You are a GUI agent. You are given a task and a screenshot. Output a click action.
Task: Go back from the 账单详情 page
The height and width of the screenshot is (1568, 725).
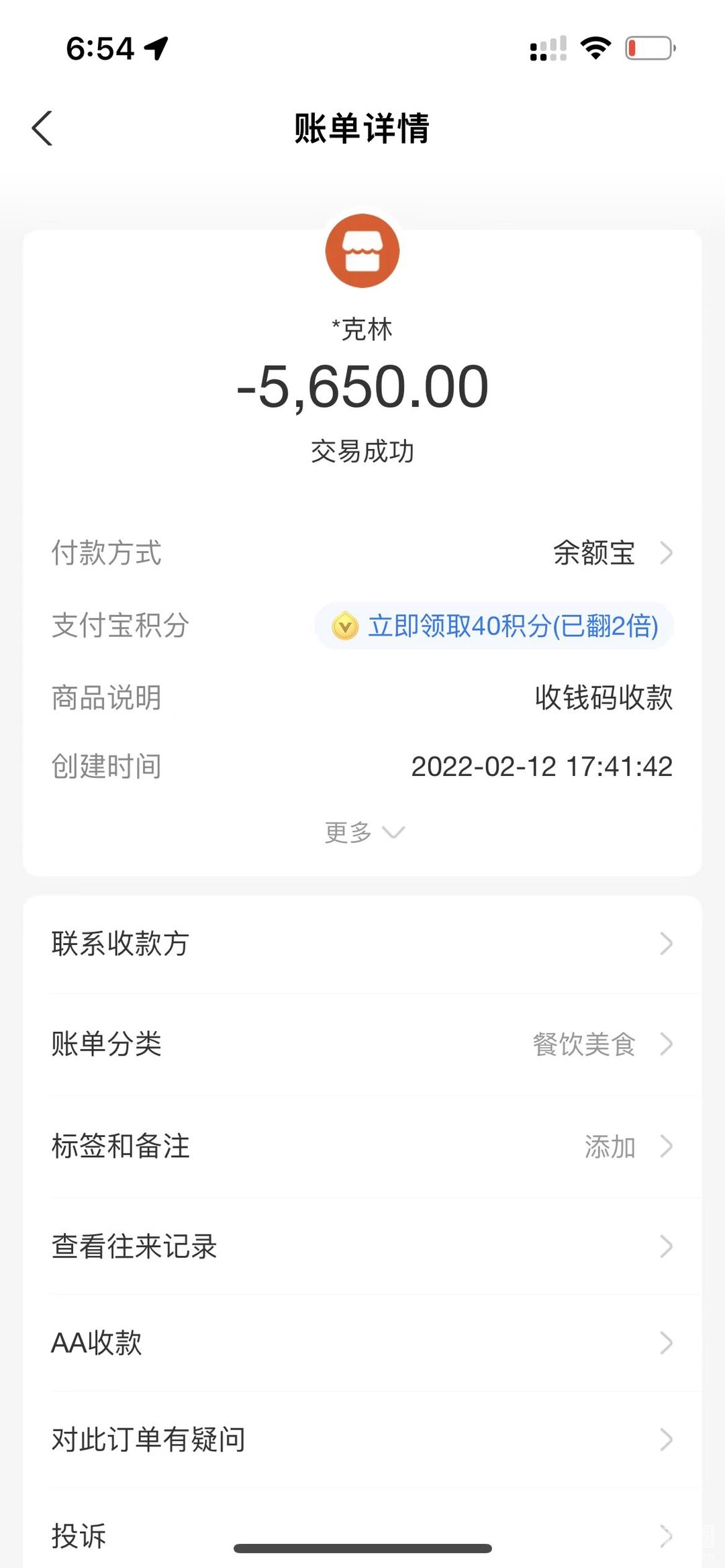[x=42, y=128]
